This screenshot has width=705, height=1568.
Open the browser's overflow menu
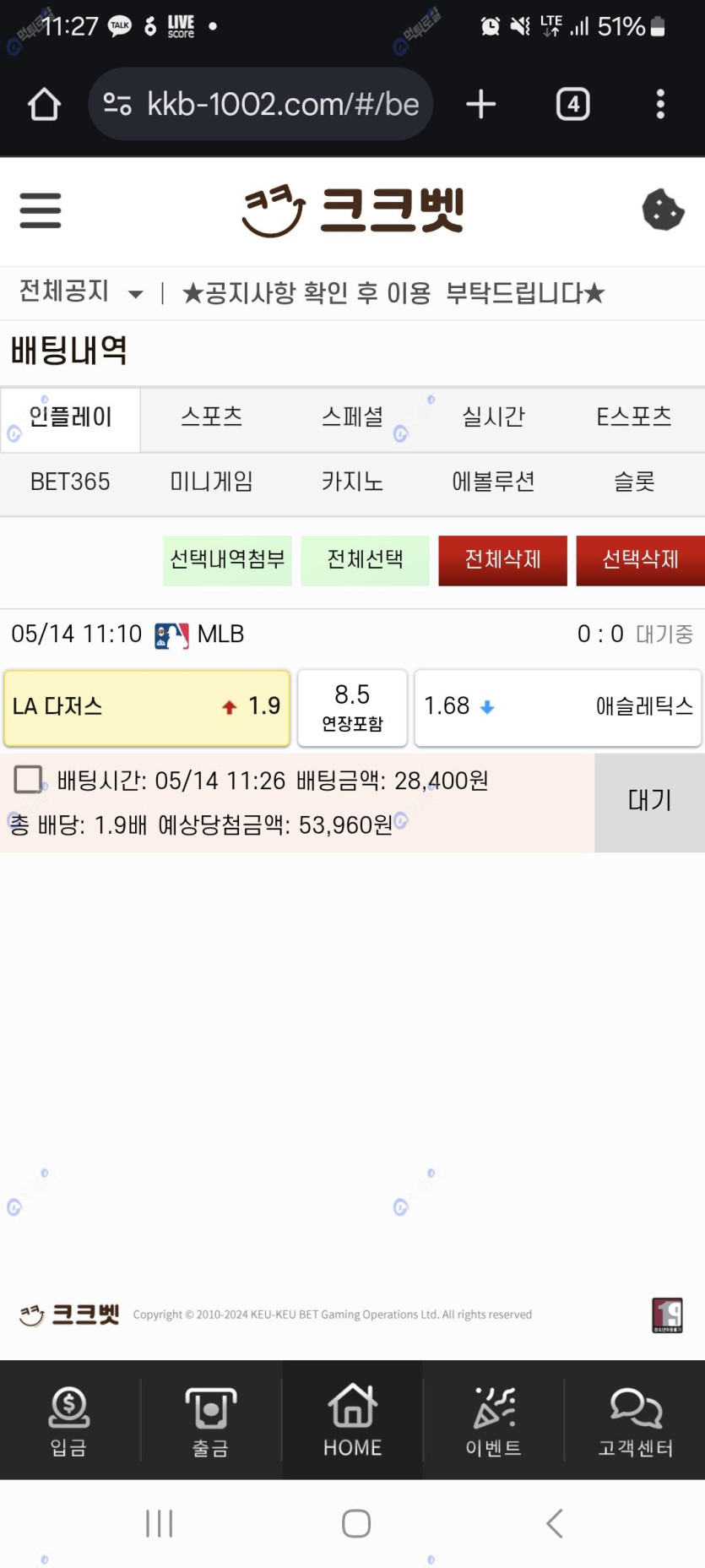click(x=660, y=105)
